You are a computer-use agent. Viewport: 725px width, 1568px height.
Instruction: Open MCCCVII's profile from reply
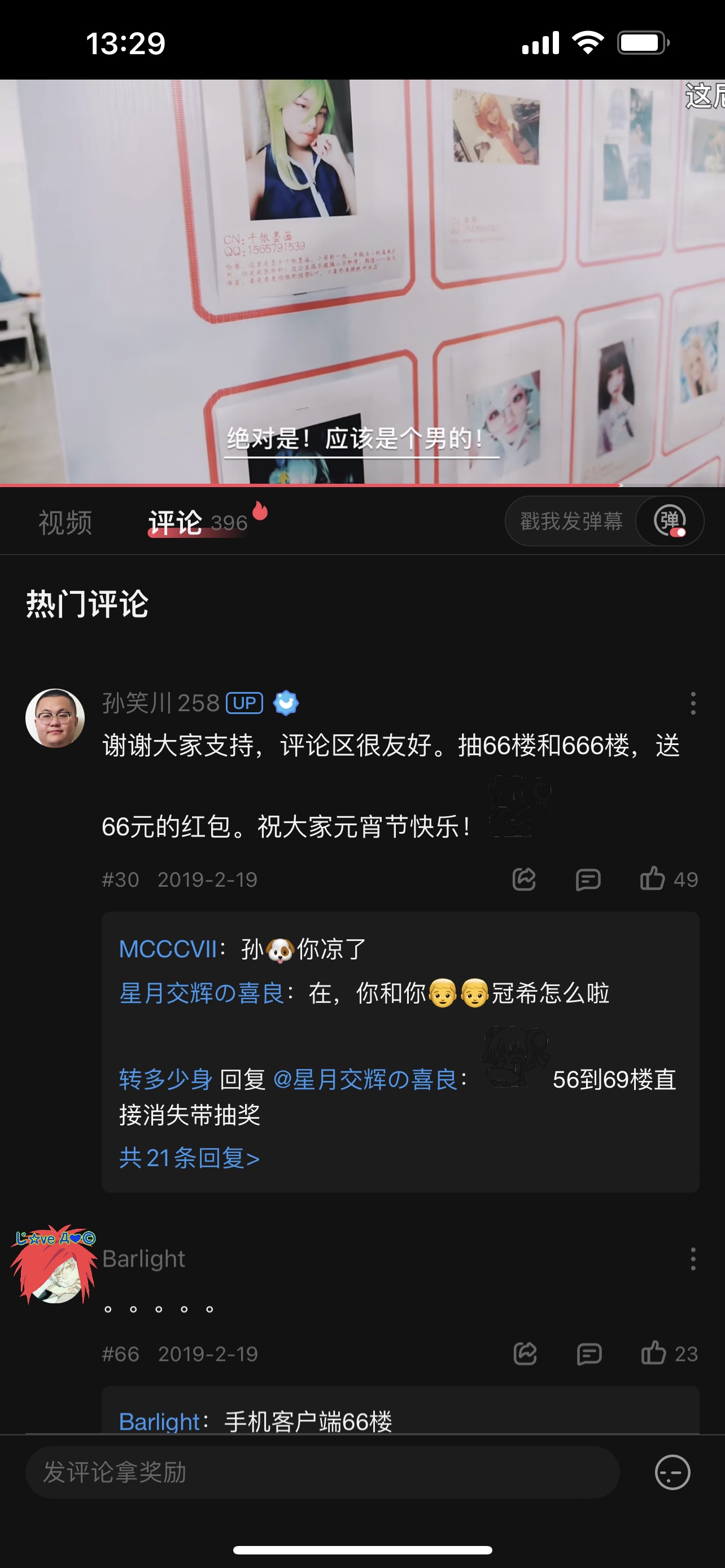pyautogui.click(x=167, y=949)
